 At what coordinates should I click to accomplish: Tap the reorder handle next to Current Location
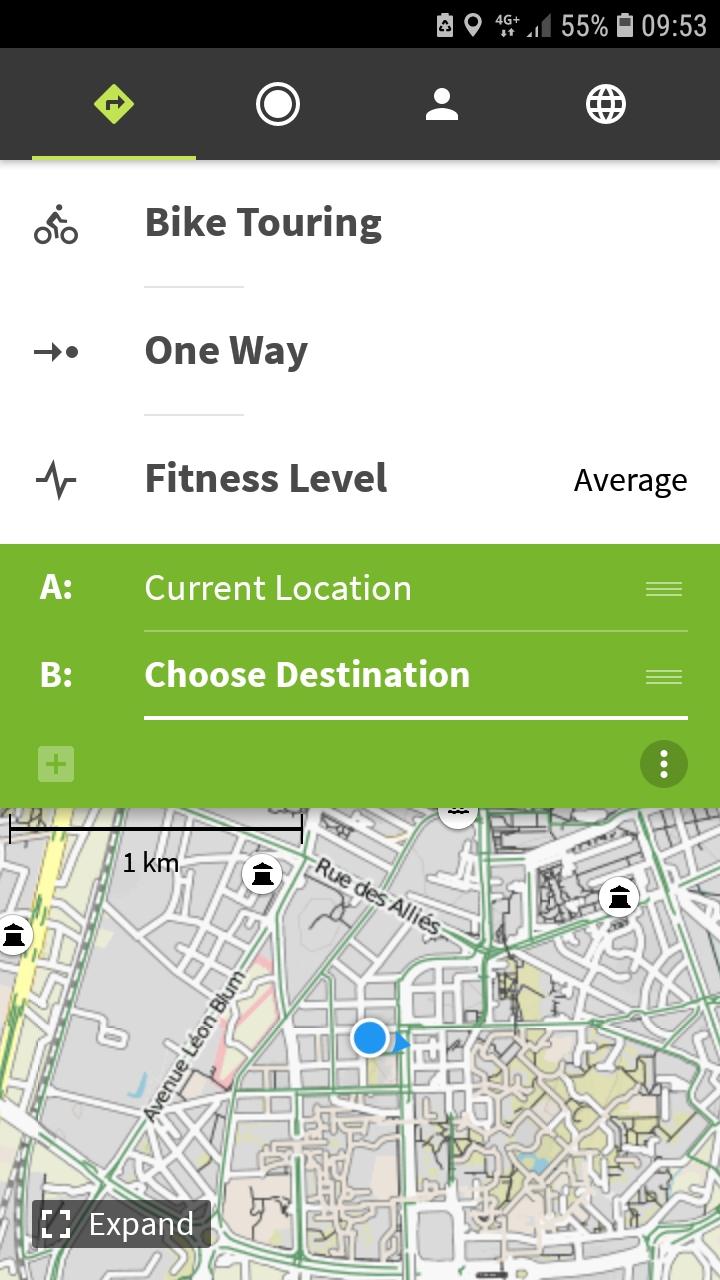tap(664, 589)
